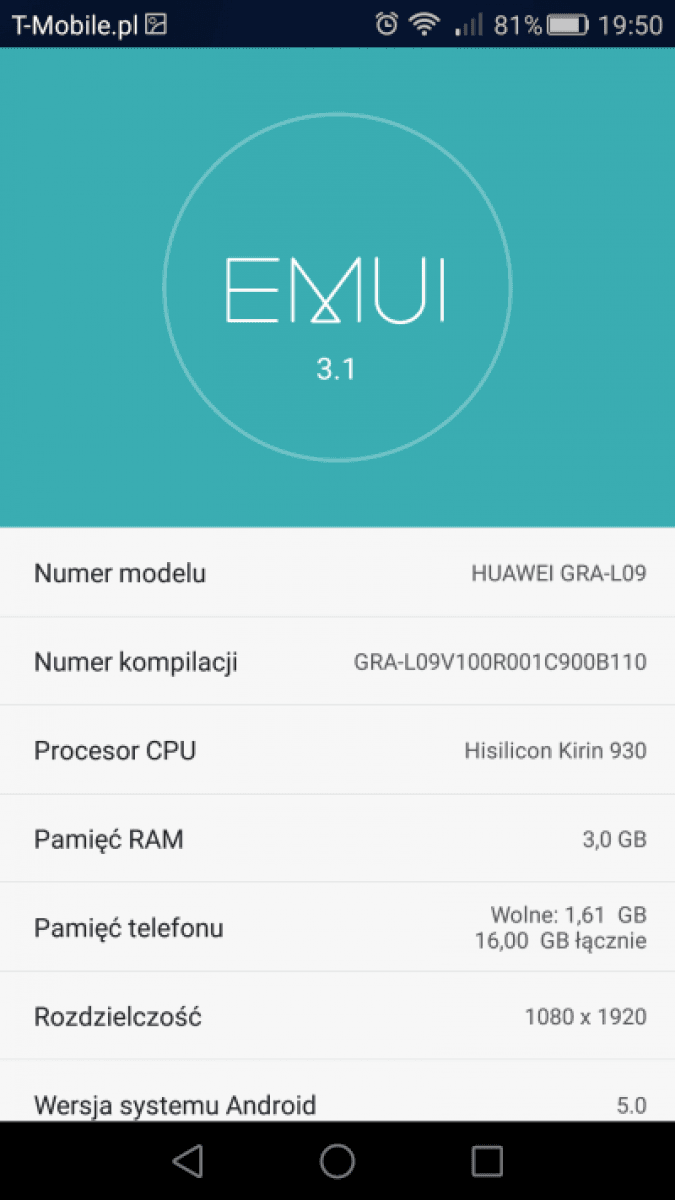The image size is (675, 1200).
Task: Return to the home screen
Action: [337, 1160]
